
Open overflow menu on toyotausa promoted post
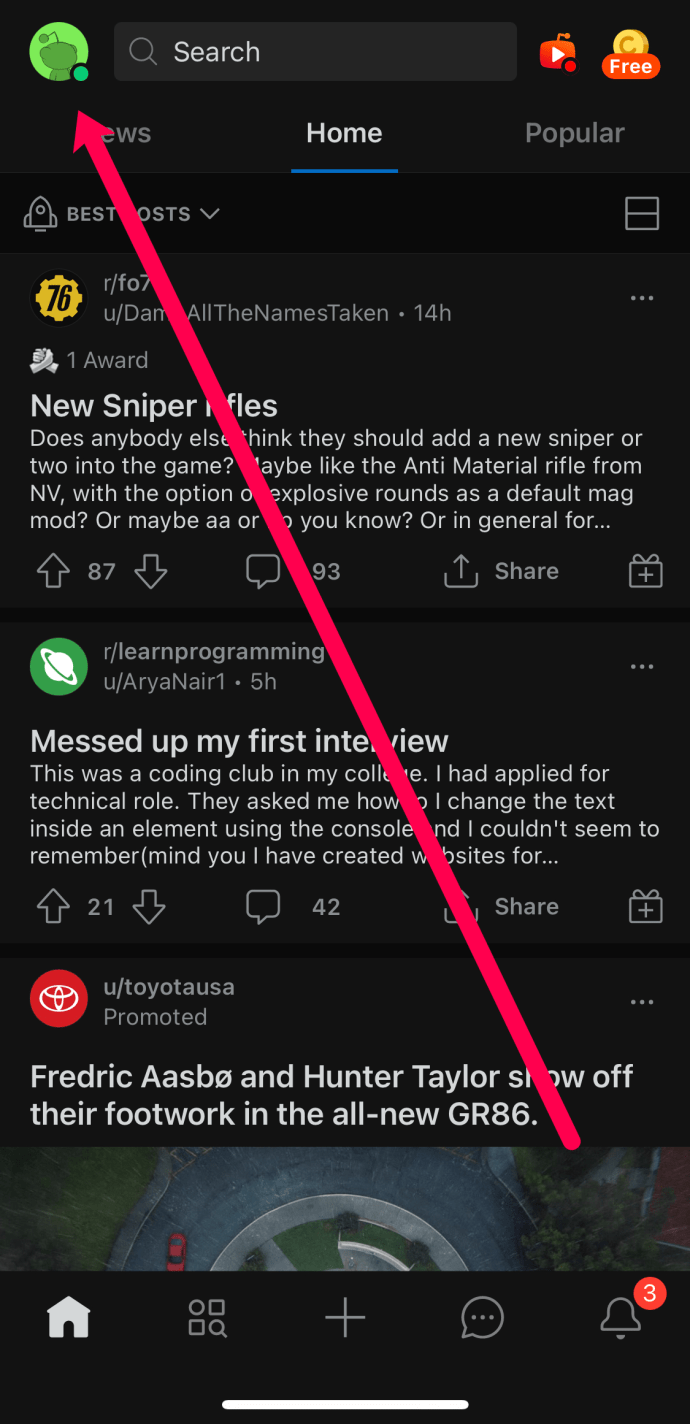point(642,1002)
